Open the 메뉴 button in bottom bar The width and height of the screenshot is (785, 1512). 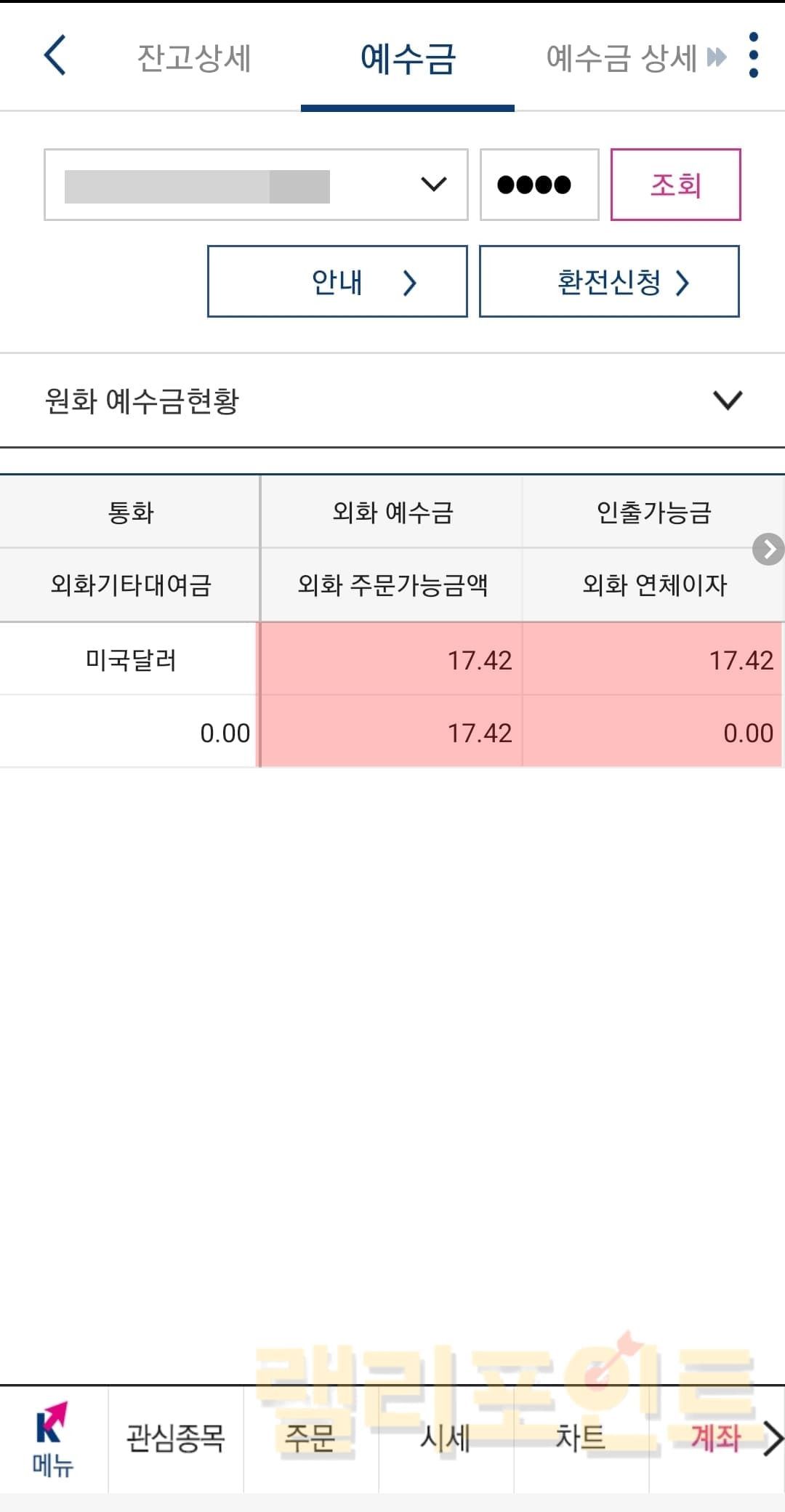(52, 1439)
